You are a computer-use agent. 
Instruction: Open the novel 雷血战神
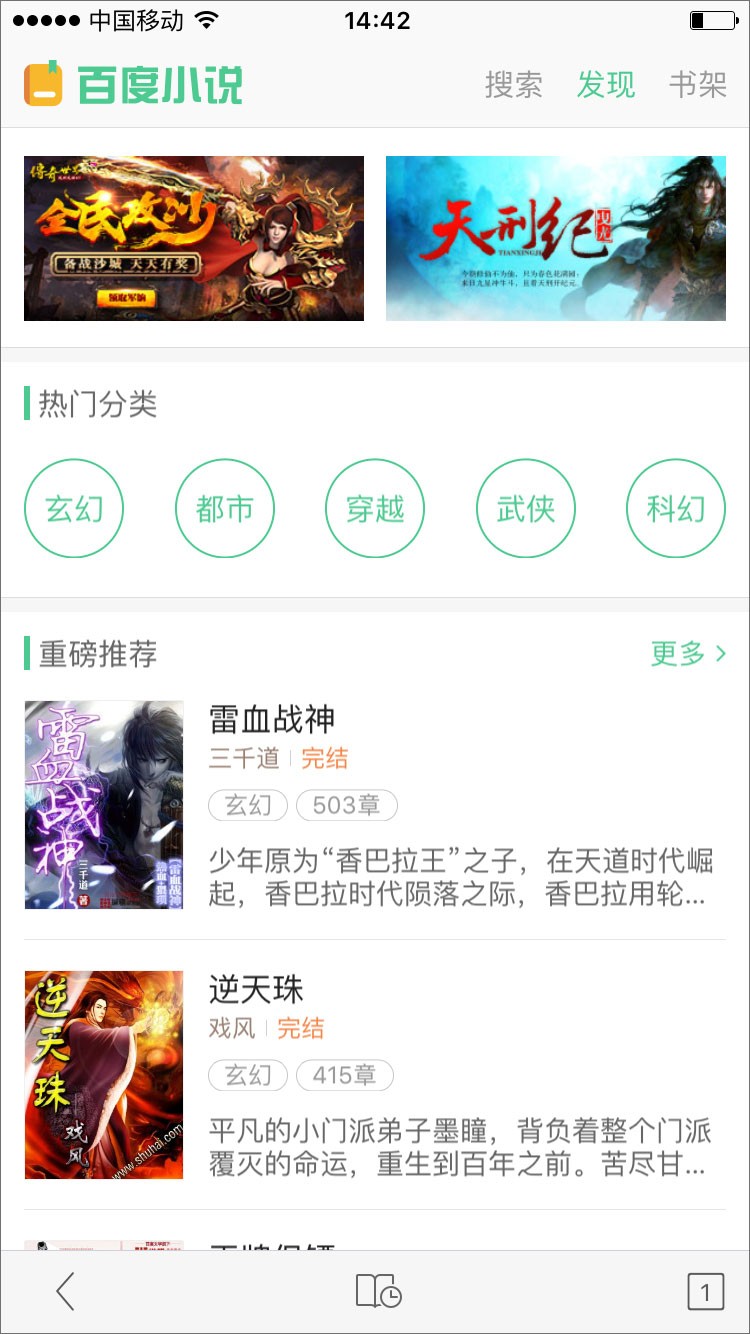(272, 719)
